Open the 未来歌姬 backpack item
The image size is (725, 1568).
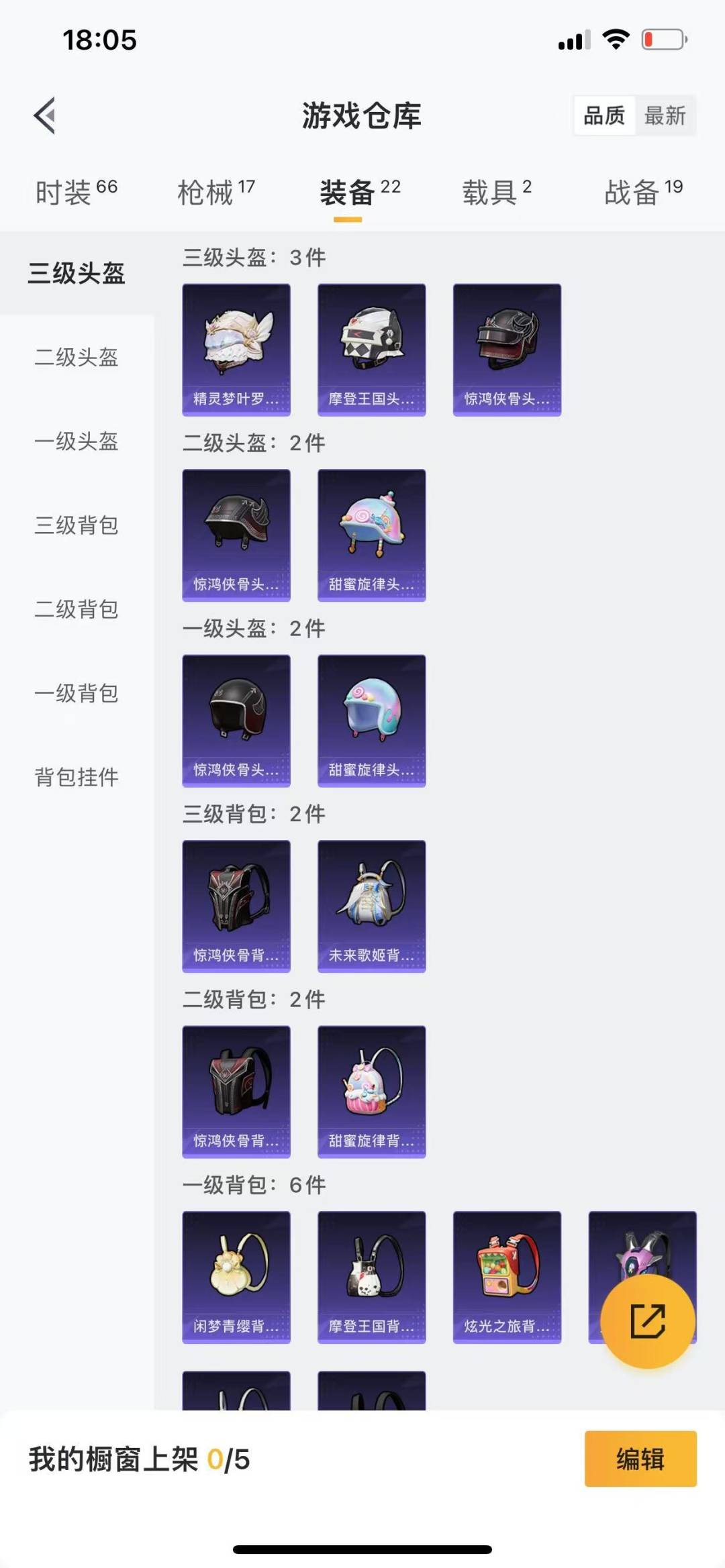coord(371,906)
